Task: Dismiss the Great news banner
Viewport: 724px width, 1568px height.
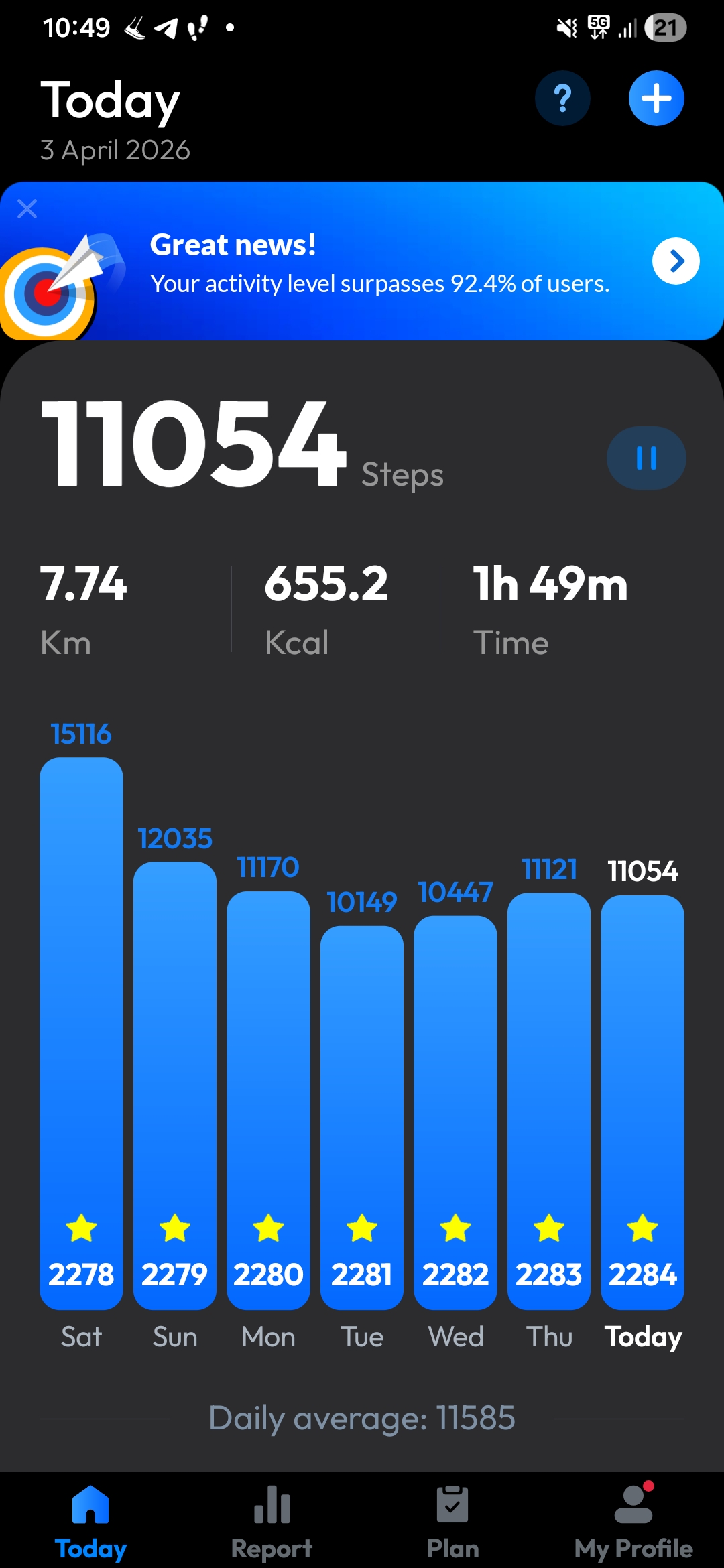Action: [27, 209]
